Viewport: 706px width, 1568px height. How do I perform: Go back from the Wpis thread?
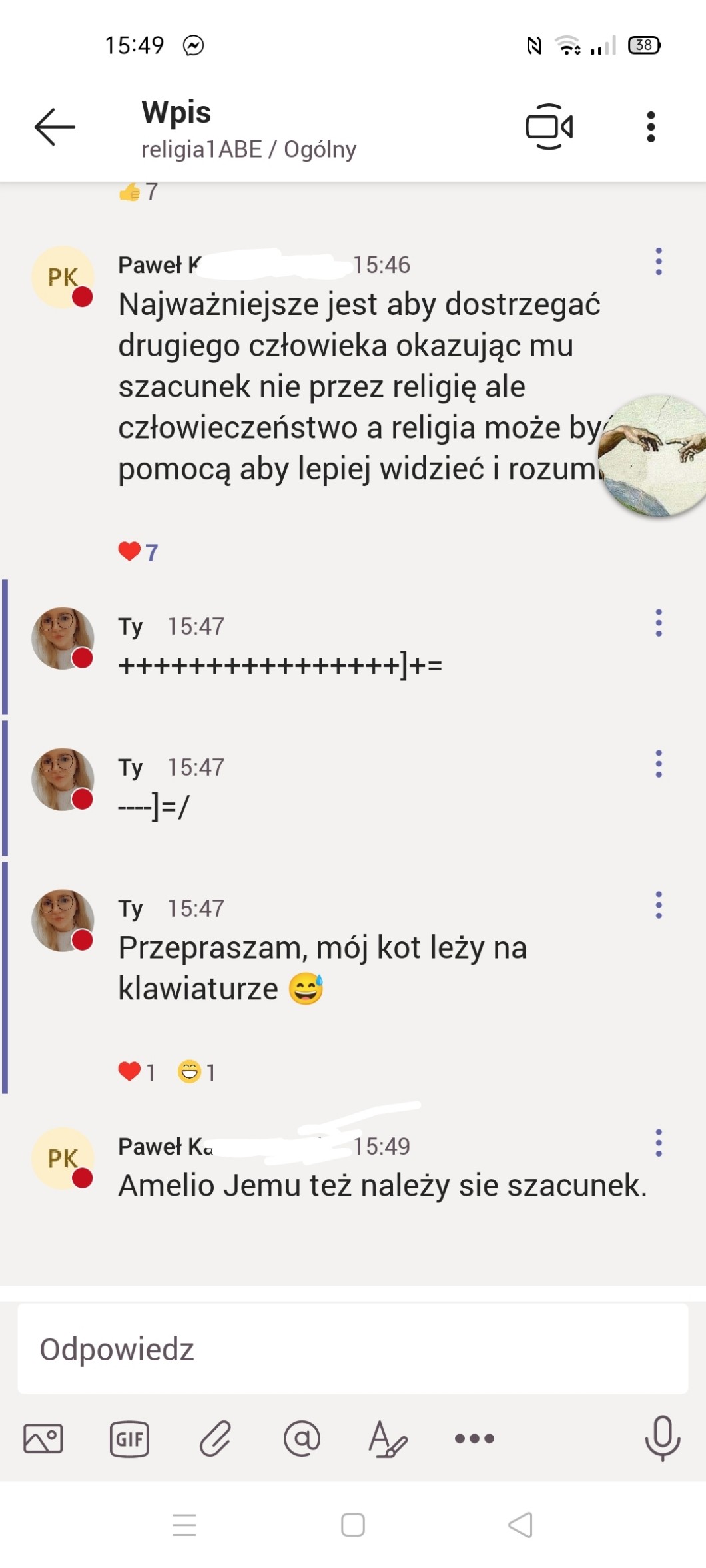[55, 127]
